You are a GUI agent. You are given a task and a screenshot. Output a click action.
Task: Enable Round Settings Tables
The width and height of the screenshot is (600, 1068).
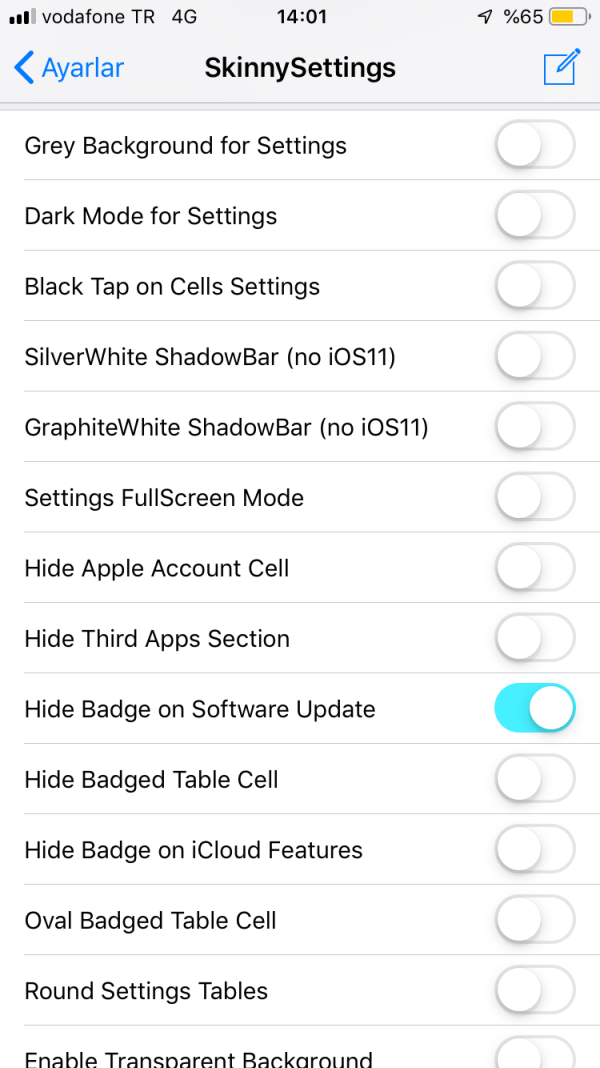[x=534, y=991]
